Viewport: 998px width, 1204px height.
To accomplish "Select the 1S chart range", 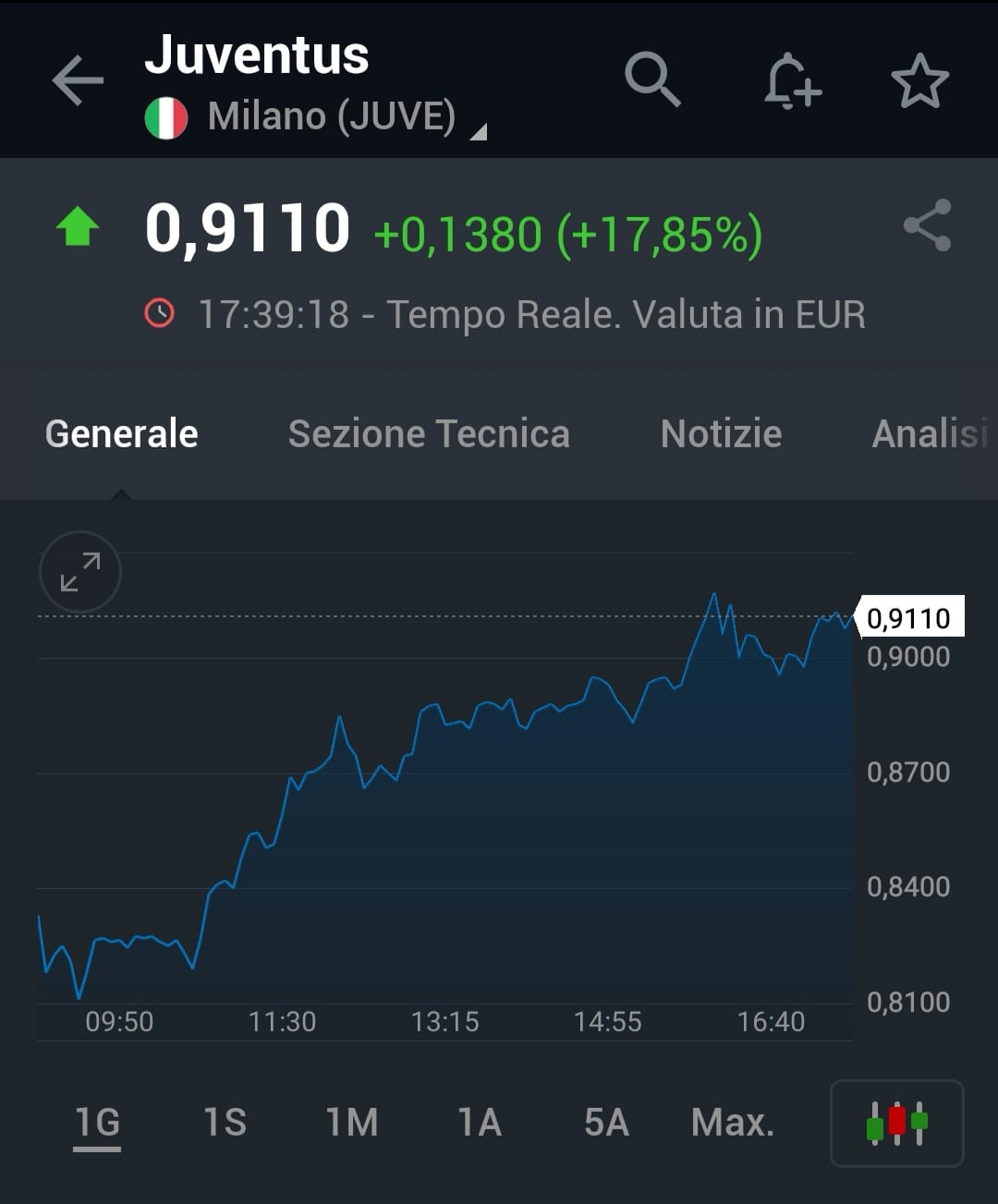I will (225, 1123).
